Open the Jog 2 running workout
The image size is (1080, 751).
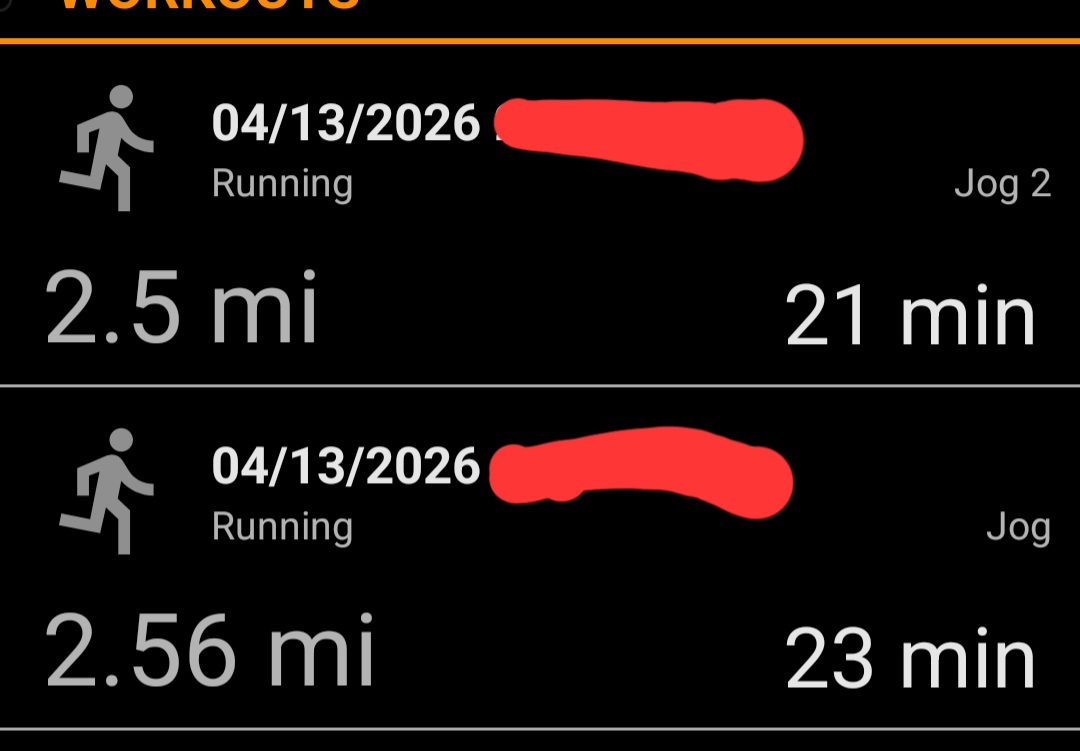(540, 215)
